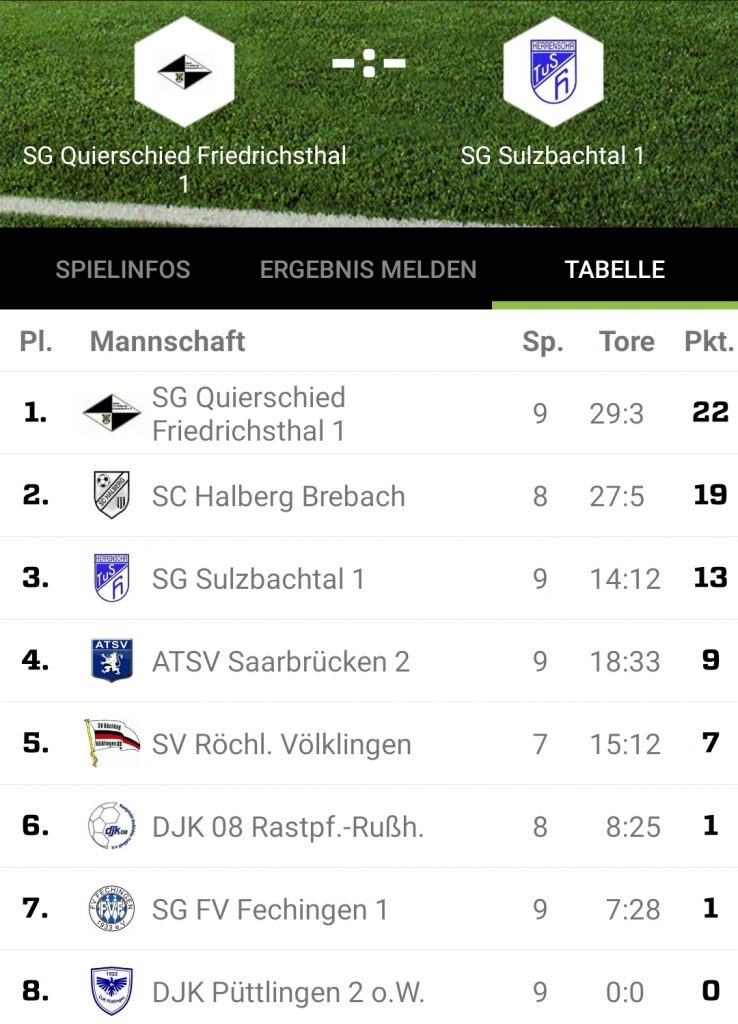Open ATSV Saarbrücken 2 table row
The height and width of the screenshot is (1024, 738).
pyautogui.click(x=368, y=661)
